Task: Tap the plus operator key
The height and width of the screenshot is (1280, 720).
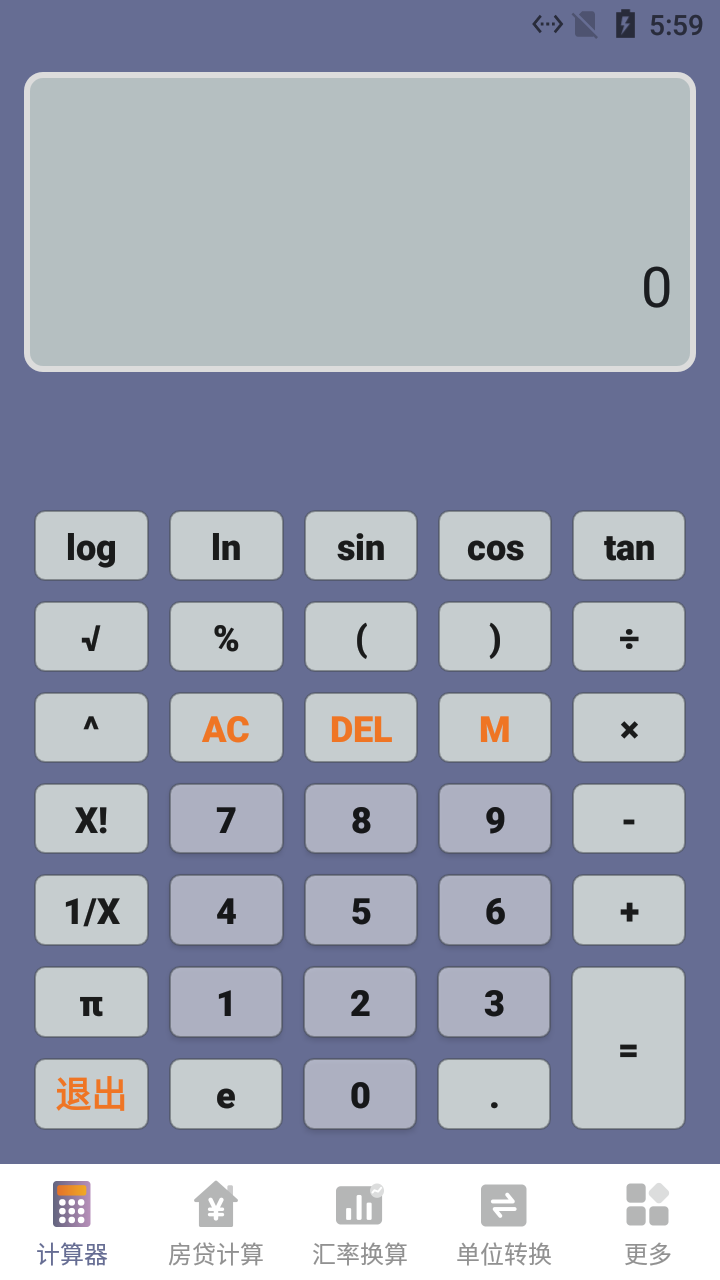Action: (629, 910)
